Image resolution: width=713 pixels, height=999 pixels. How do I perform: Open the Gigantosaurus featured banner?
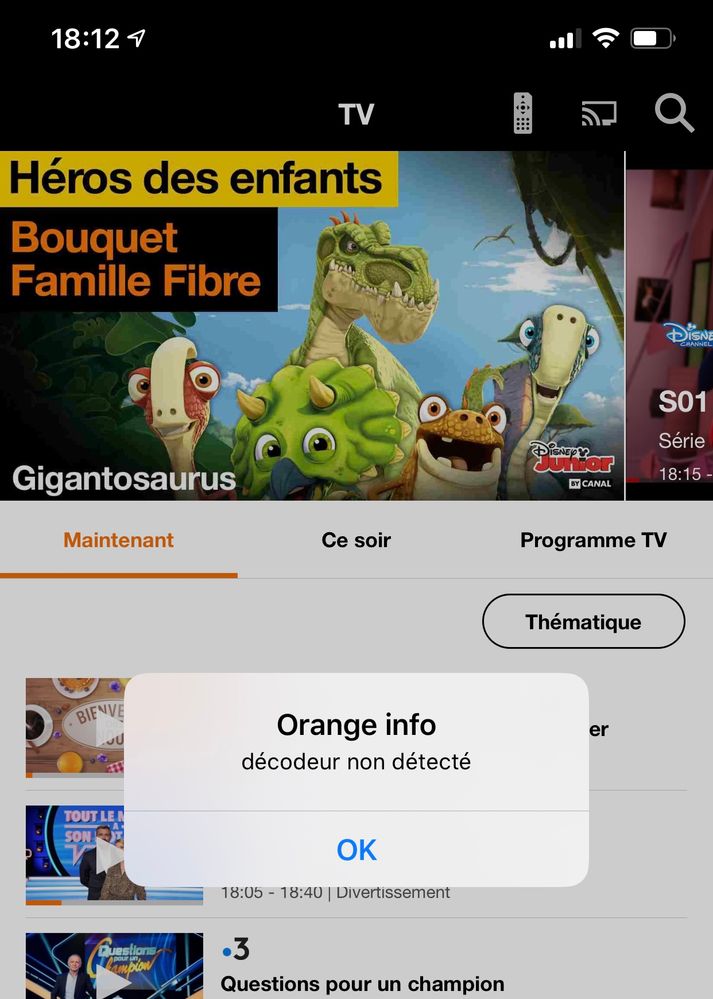312,326
